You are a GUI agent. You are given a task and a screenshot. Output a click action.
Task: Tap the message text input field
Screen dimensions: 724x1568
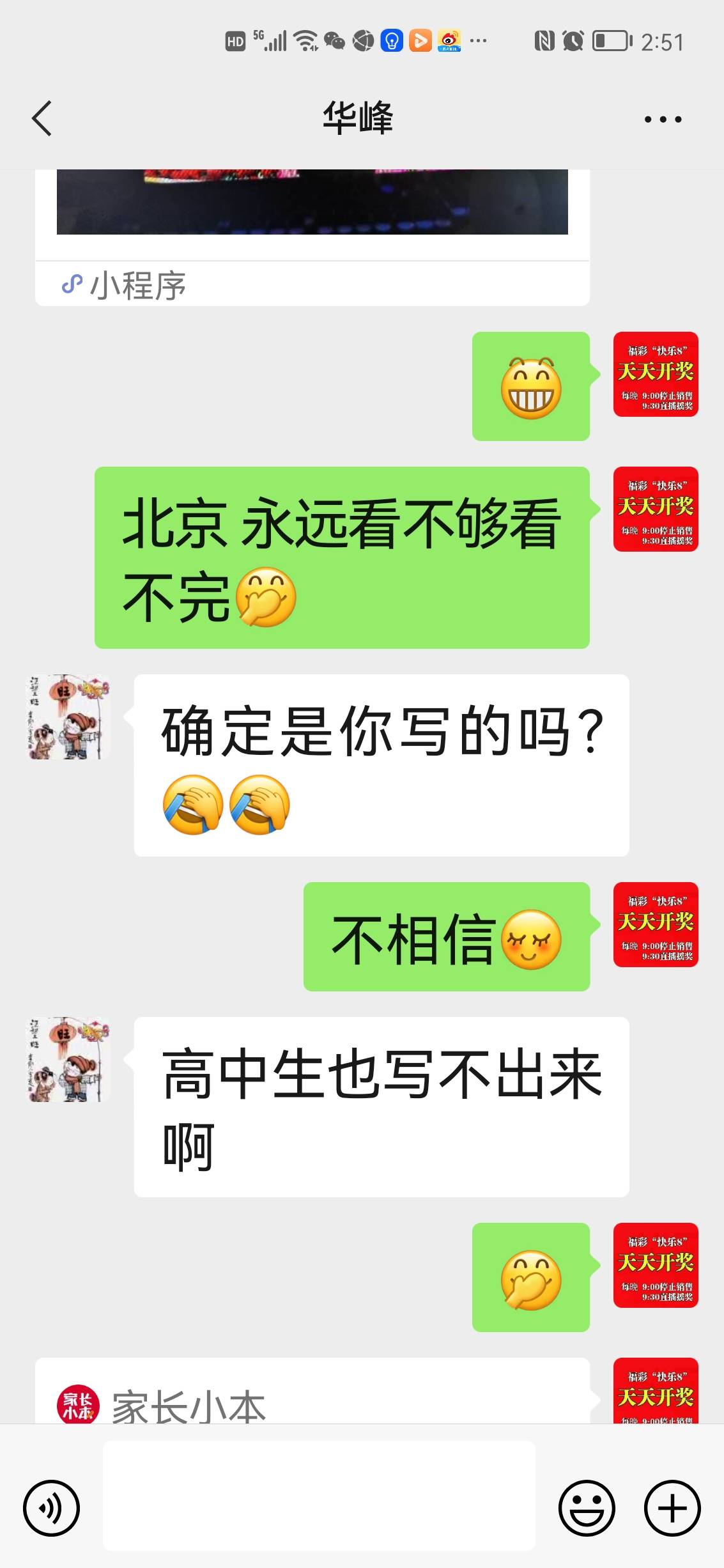pyautogui.click(x=320, y=1495)
